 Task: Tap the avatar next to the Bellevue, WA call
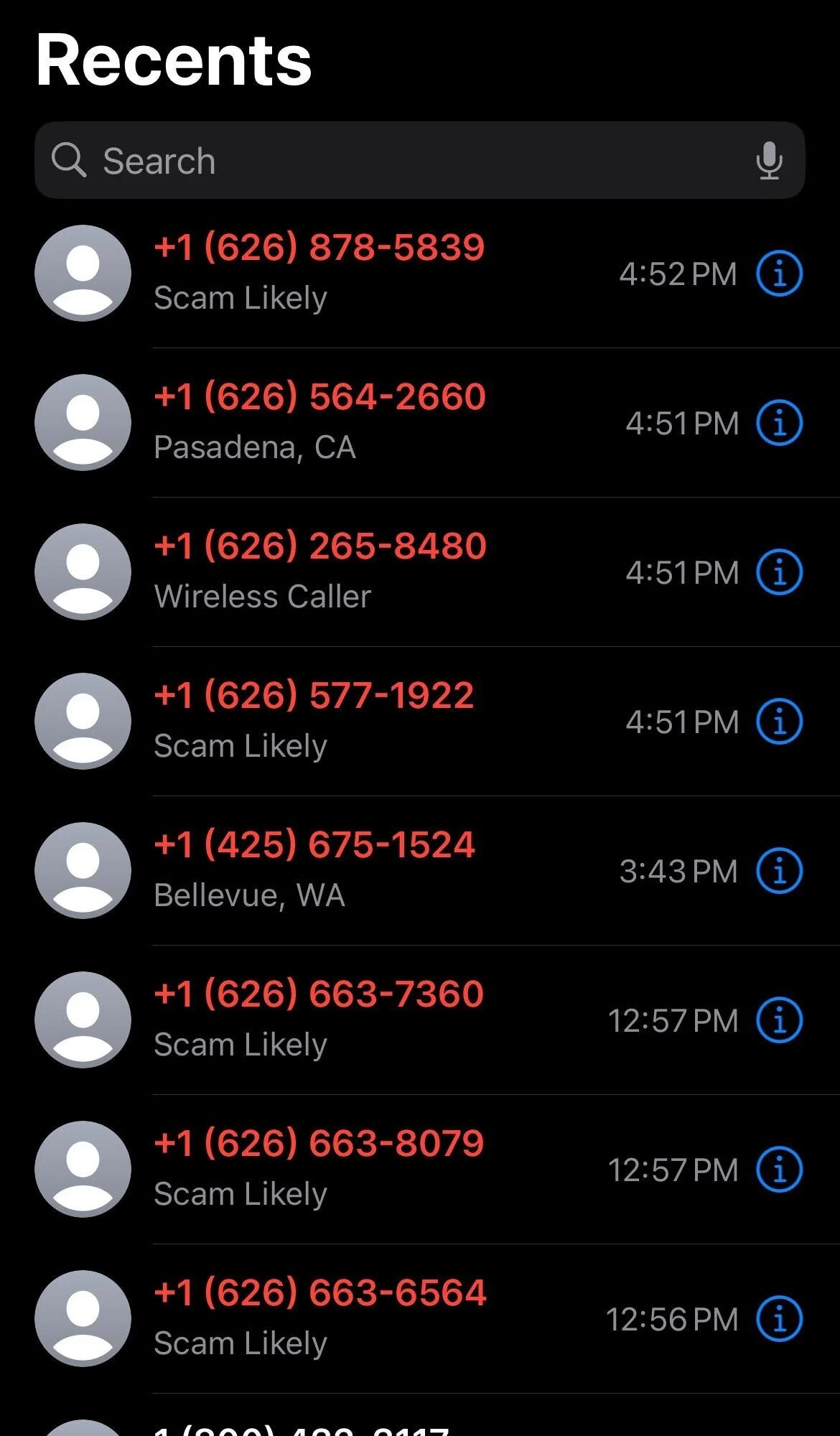pos(83,871)
